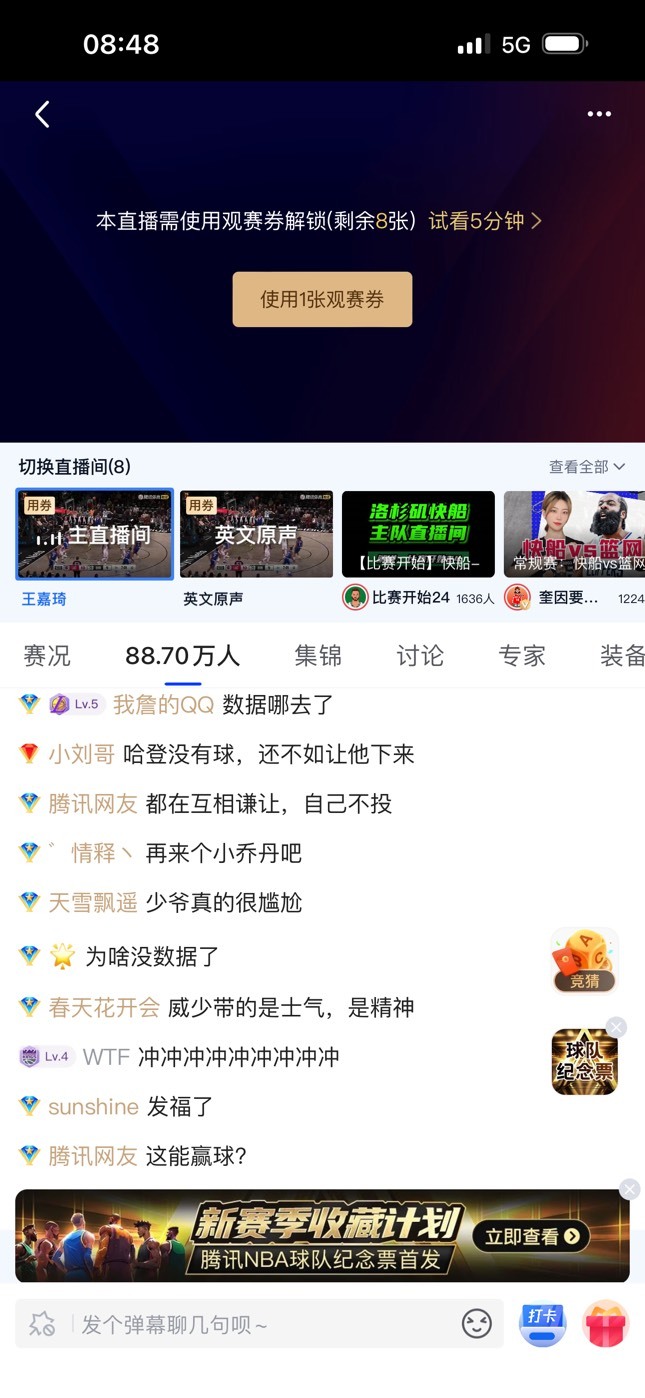Image resolution: width=645 pixels, height=1398 pixels.
Task: Open the 球队纪念票 floating icon
Action: 585,1061
